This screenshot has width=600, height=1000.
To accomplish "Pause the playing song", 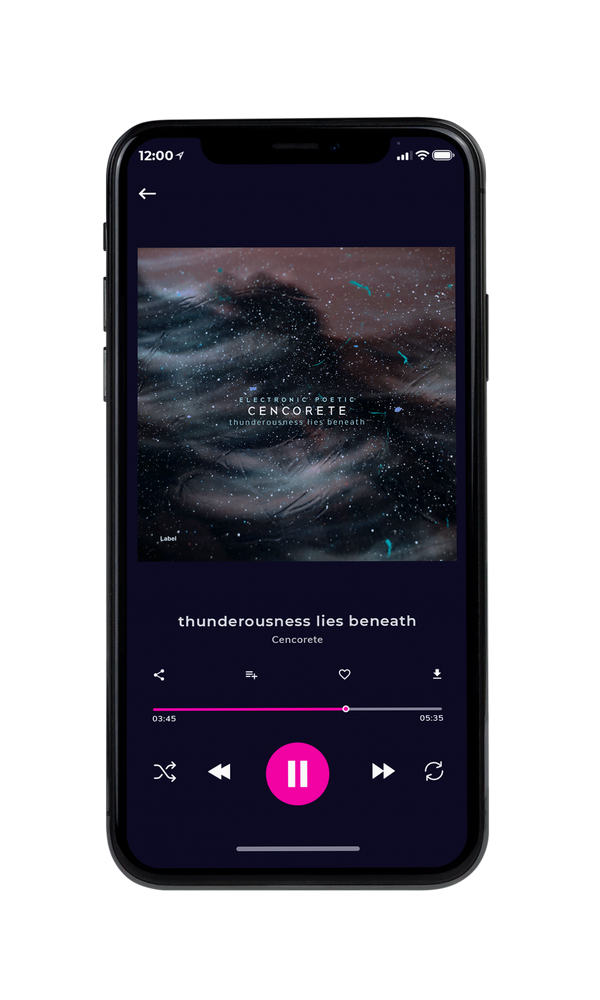I will click(297, 774).
